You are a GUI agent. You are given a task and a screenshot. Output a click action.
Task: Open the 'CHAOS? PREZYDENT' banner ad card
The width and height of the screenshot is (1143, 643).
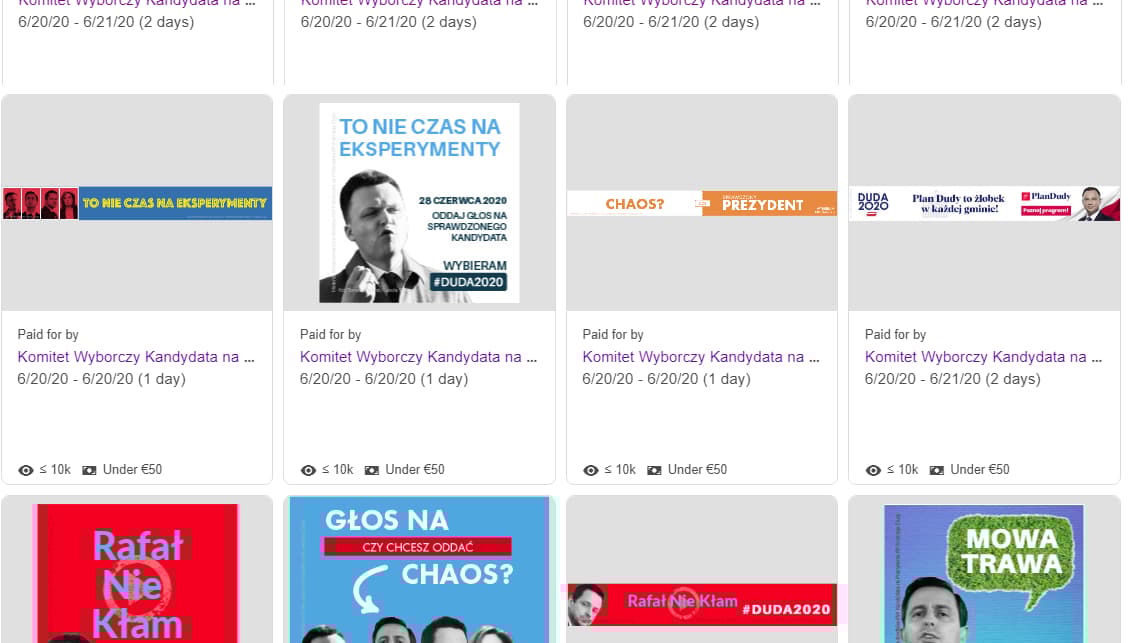702,204
